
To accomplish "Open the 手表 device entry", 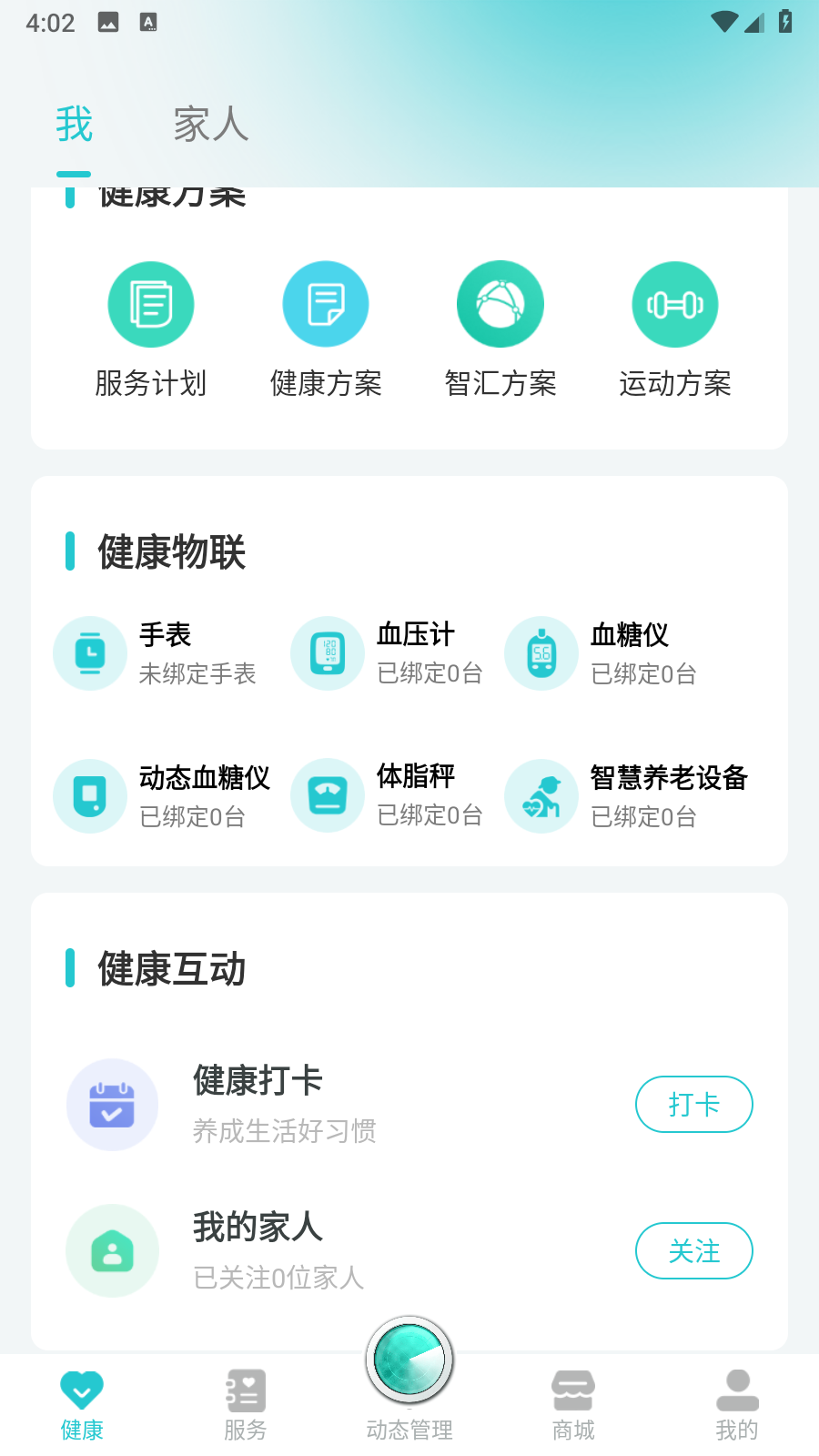I will point(157,653).
